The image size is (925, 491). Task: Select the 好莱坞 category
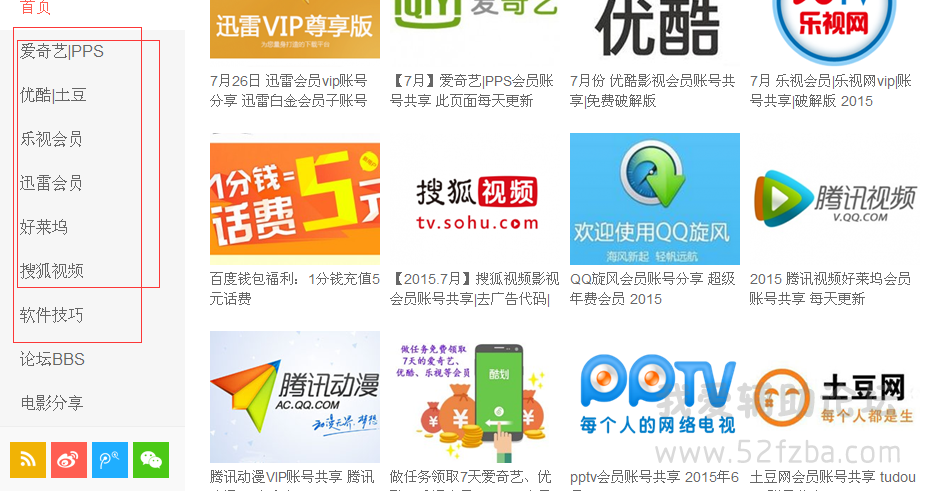tap(44, 227)
